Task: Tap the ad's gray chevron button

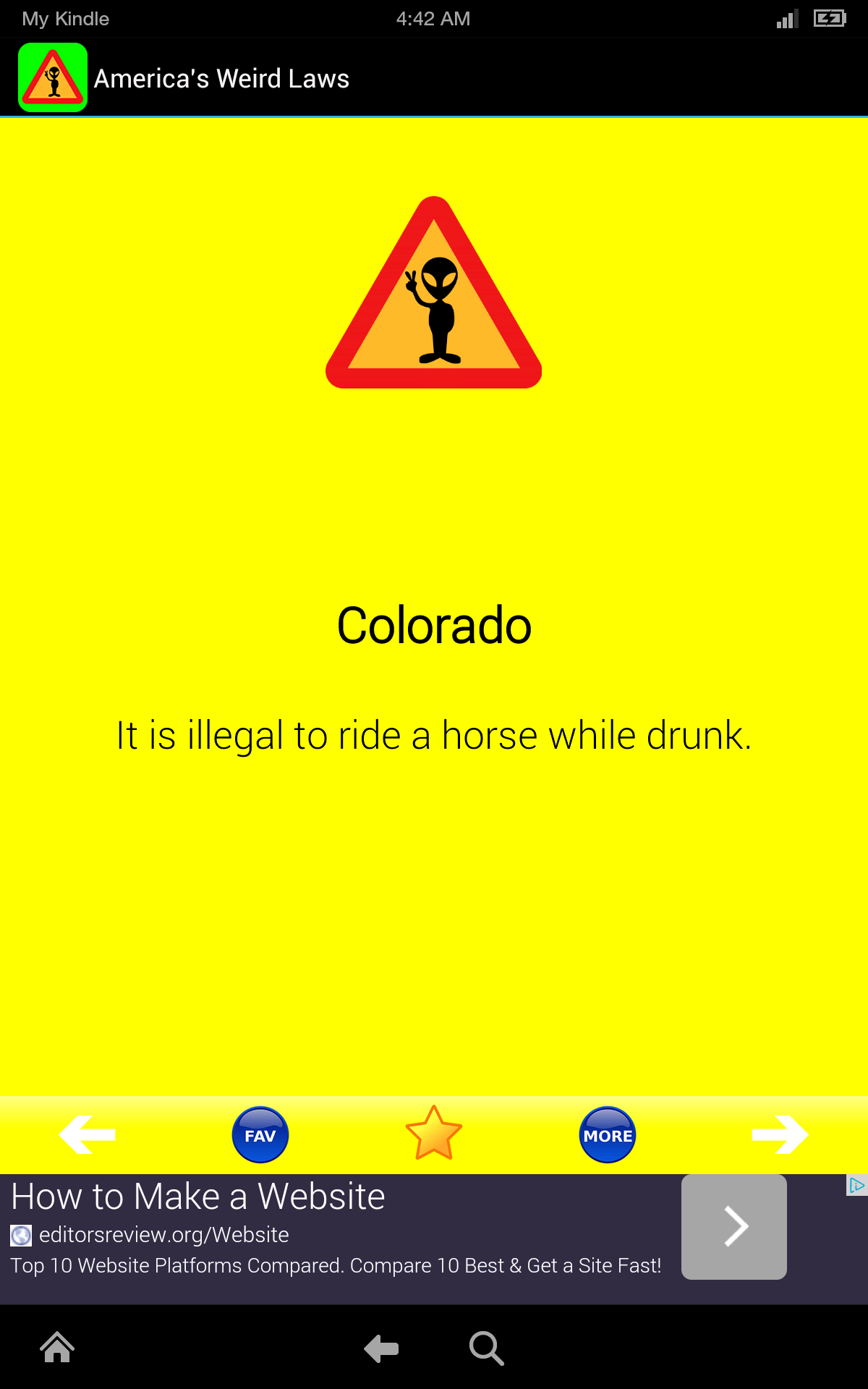Action: click(x=734, y=1227)
